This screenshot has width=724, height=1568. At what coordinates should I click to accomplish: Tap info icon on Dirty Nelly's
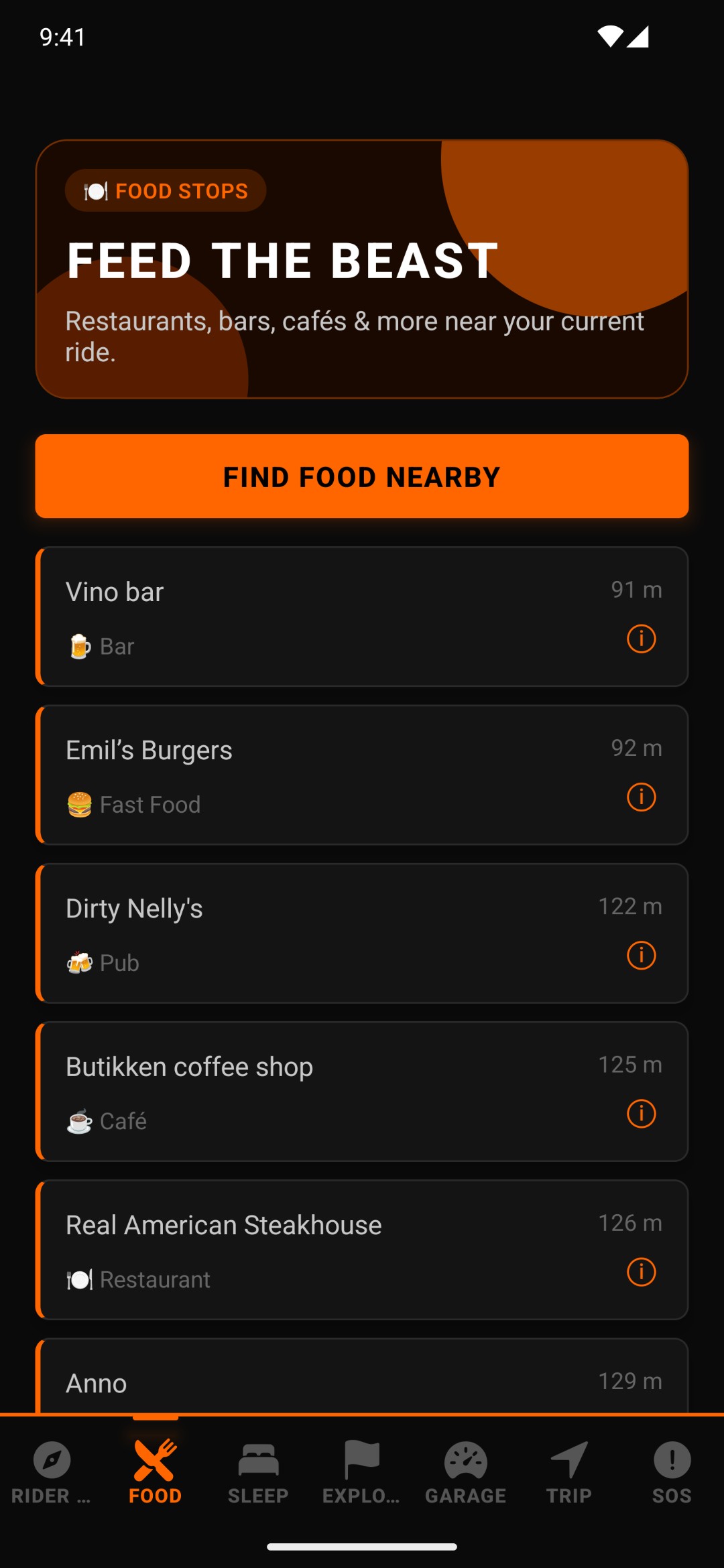[641, 955]
